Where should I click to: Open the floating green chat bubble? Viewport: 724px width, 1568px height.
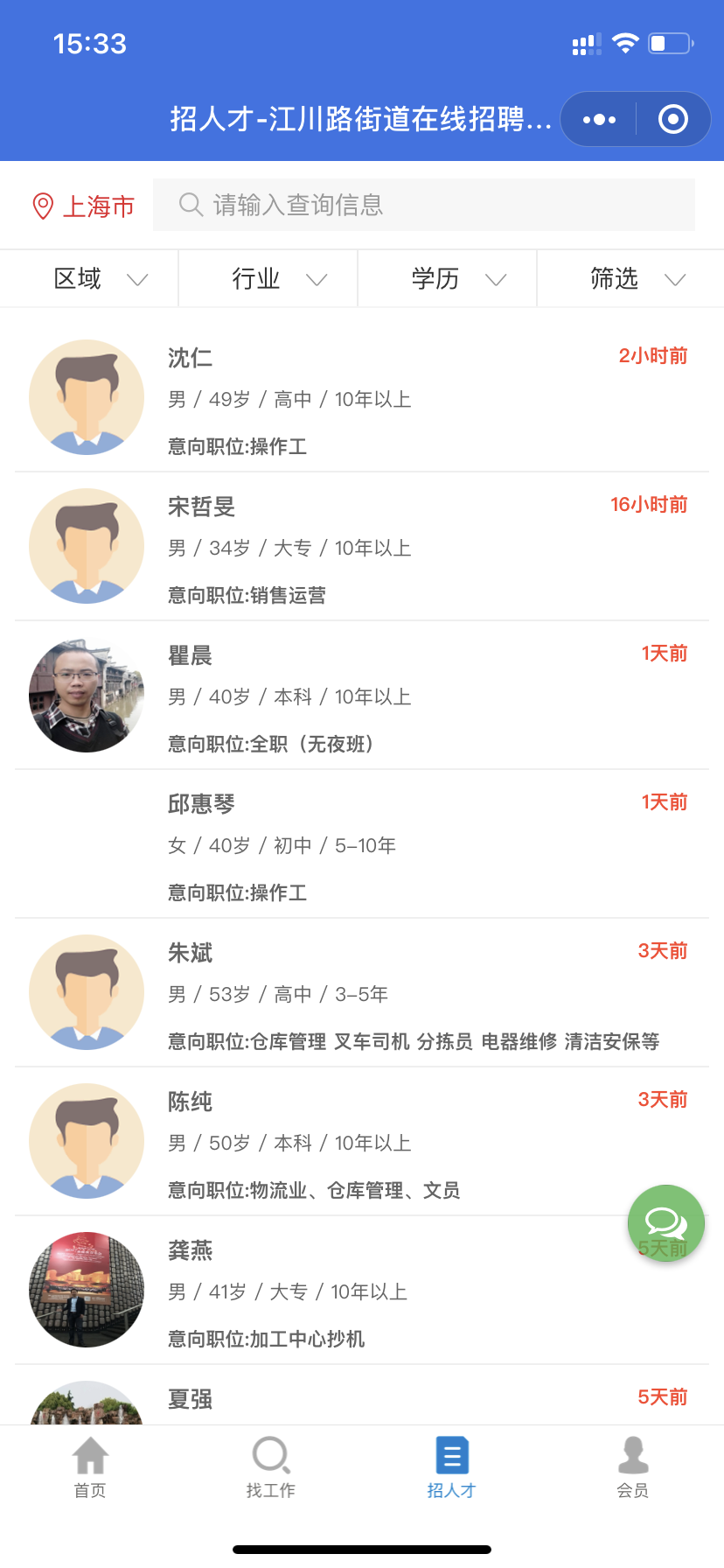665,1222
